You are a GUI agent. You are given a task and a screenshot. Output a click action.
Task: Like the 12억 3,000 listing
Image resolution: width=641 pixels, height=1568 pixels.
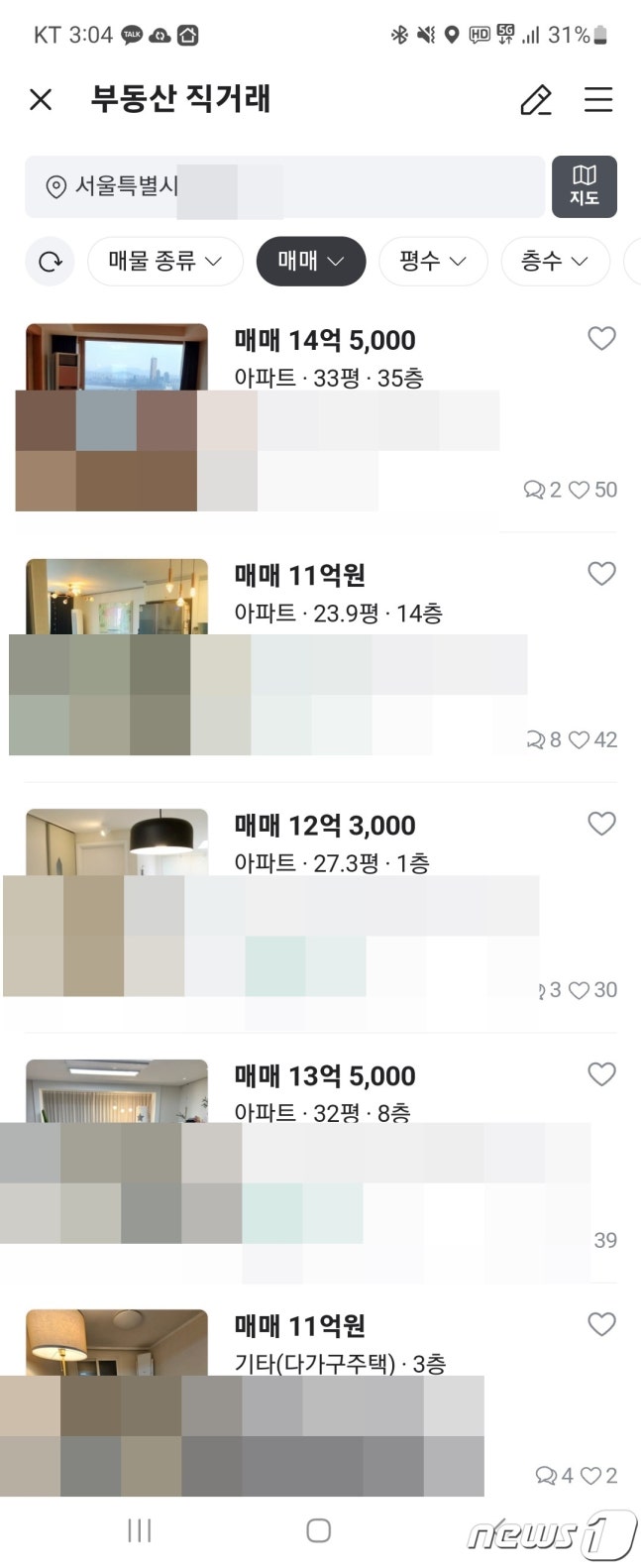[601, 824]
